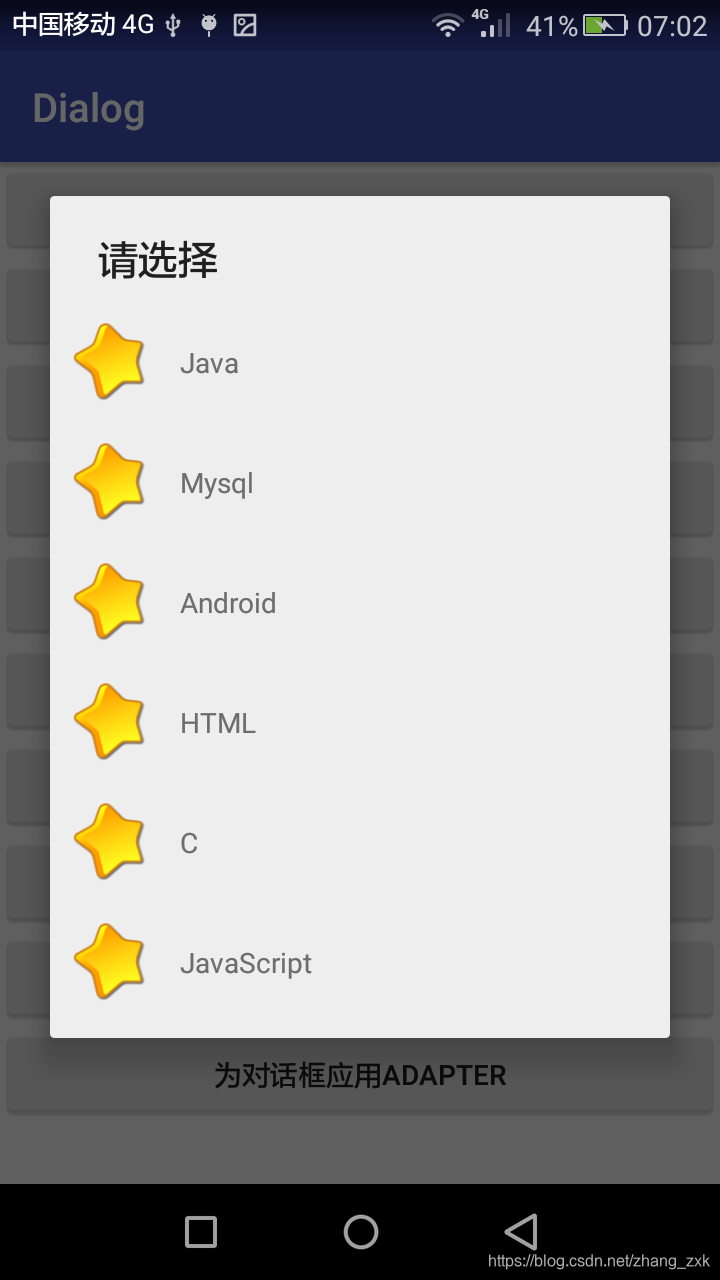
Task: Tap the system back button
Action: tap(521, 1232)
